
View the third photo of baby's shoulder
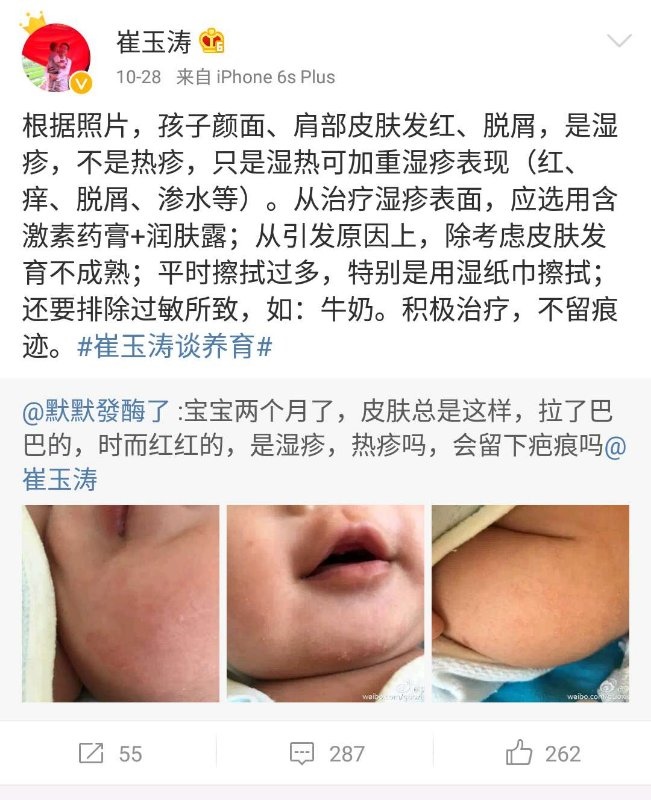tap(530, 603)
